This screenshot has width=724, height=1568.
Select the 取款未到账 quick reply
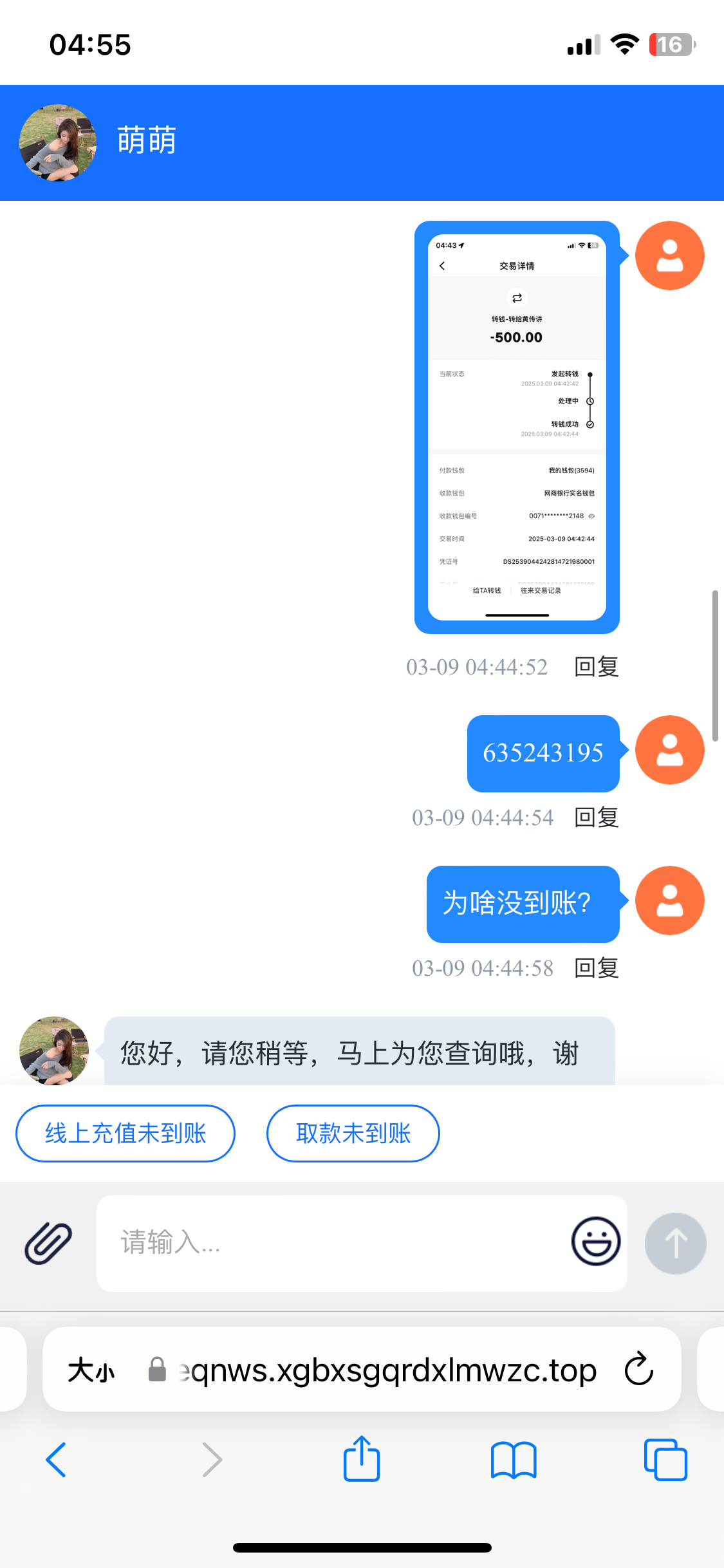pyautogui.click(x=353, y=1134)
